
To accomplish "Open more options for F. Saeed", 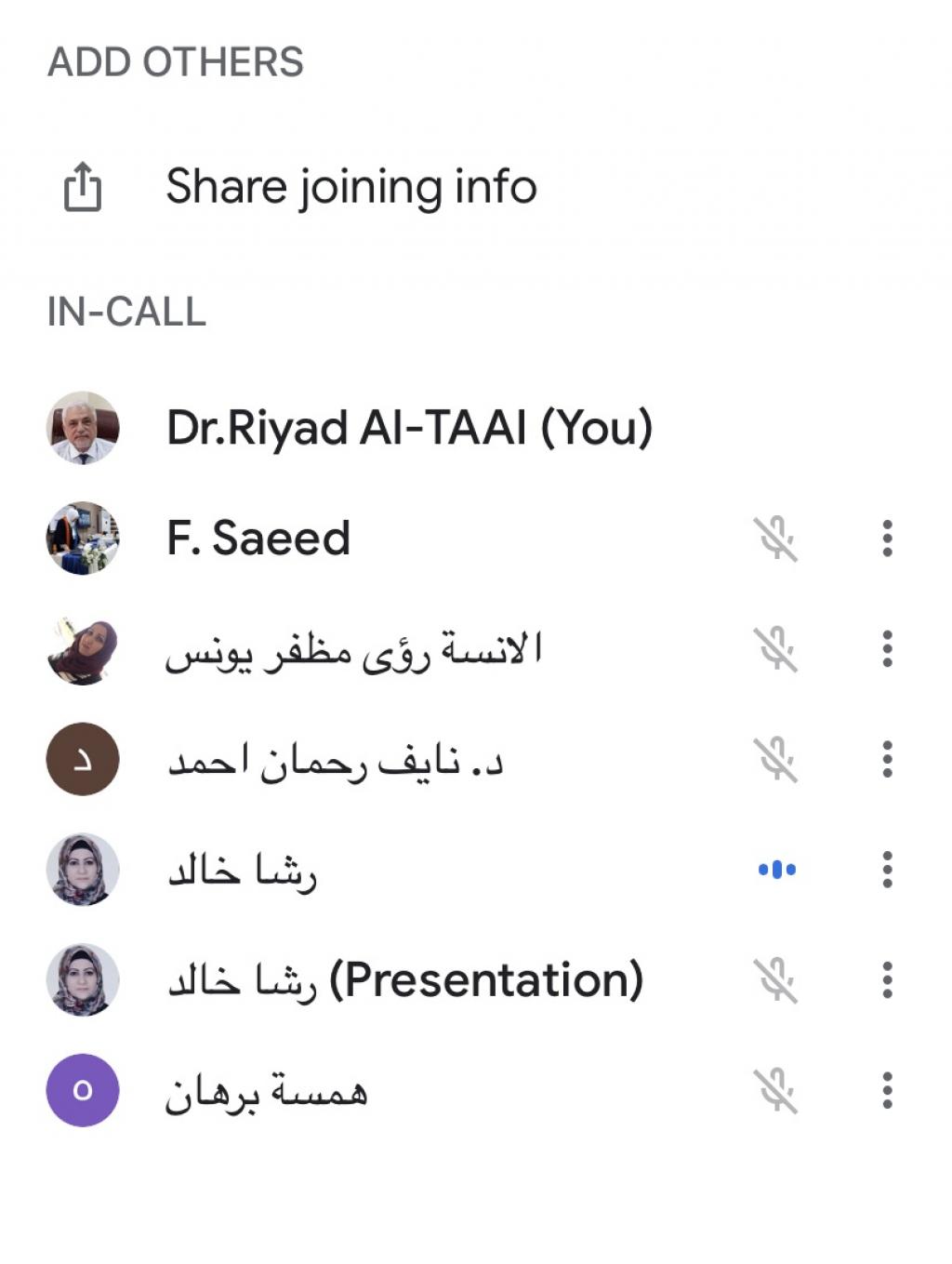I will (887, 539).
